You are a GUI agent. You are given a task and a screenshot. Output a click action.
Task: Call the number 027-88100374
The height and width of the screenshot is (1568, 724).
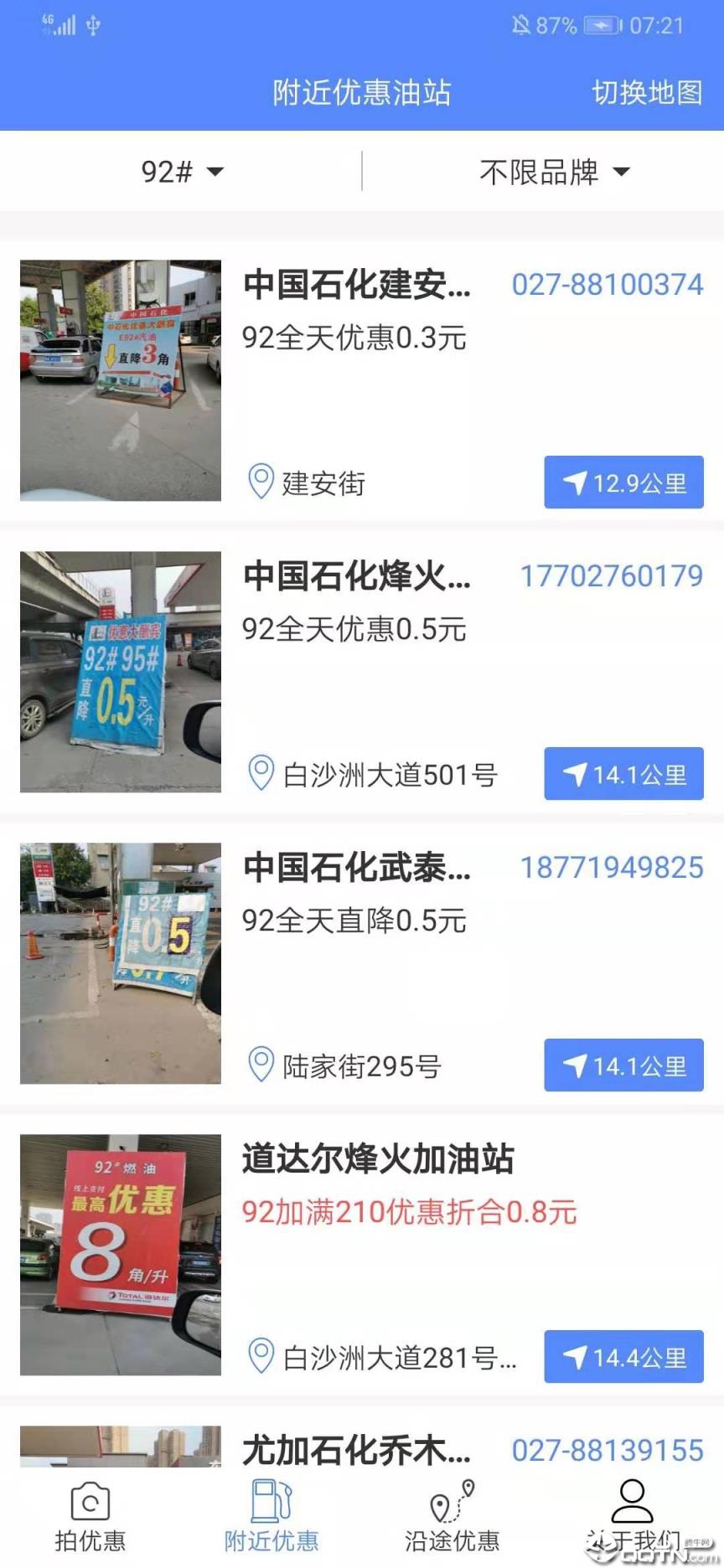pyautogui.click(x=608, y=284)
